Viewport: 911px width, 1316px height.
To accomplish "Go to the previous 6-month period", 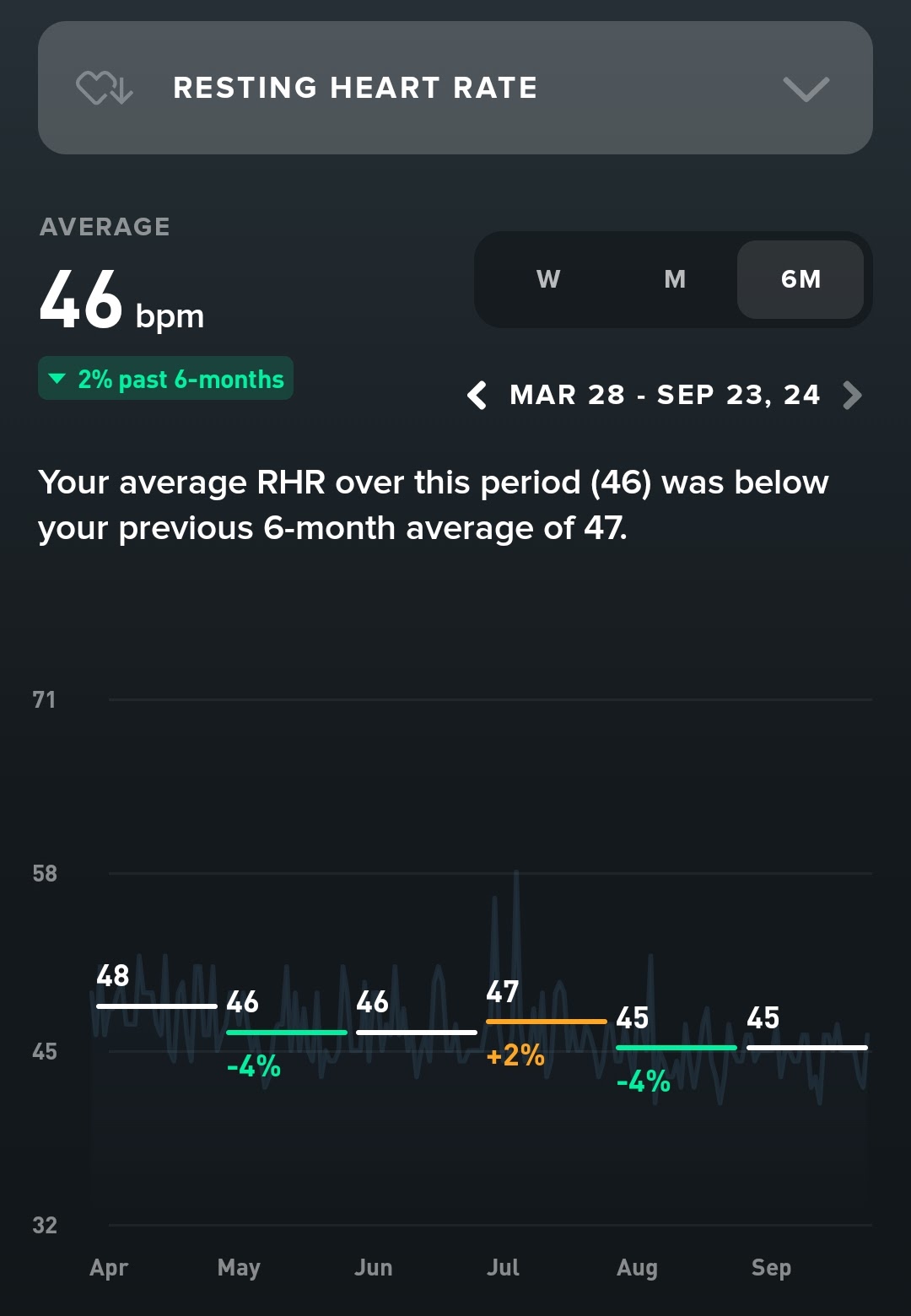I will [477, 395].
